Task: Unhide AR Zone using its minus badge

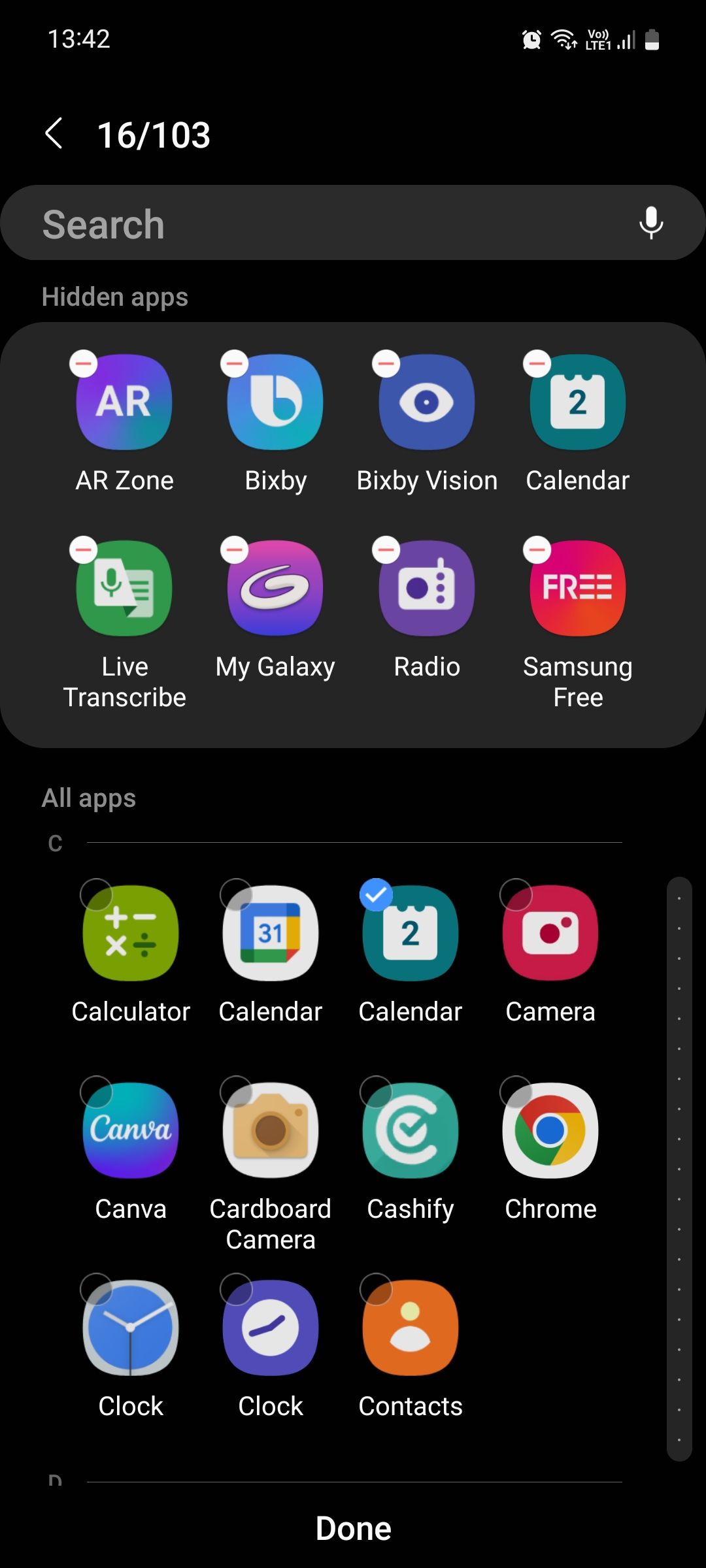Action: pyautogui.click(x=82, y=363)
